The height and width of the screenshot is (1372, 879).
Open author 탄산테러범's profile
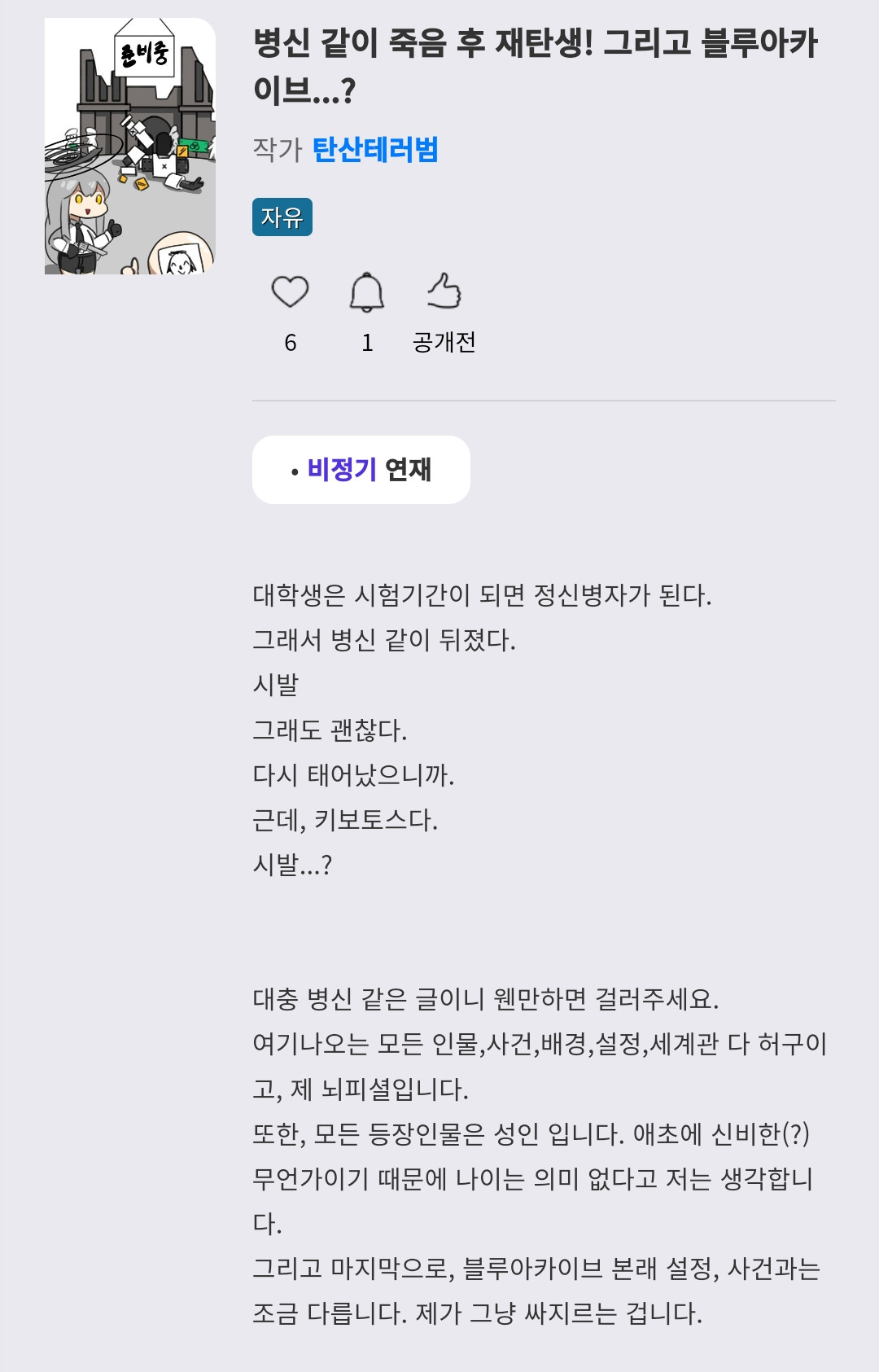point(375,150)
